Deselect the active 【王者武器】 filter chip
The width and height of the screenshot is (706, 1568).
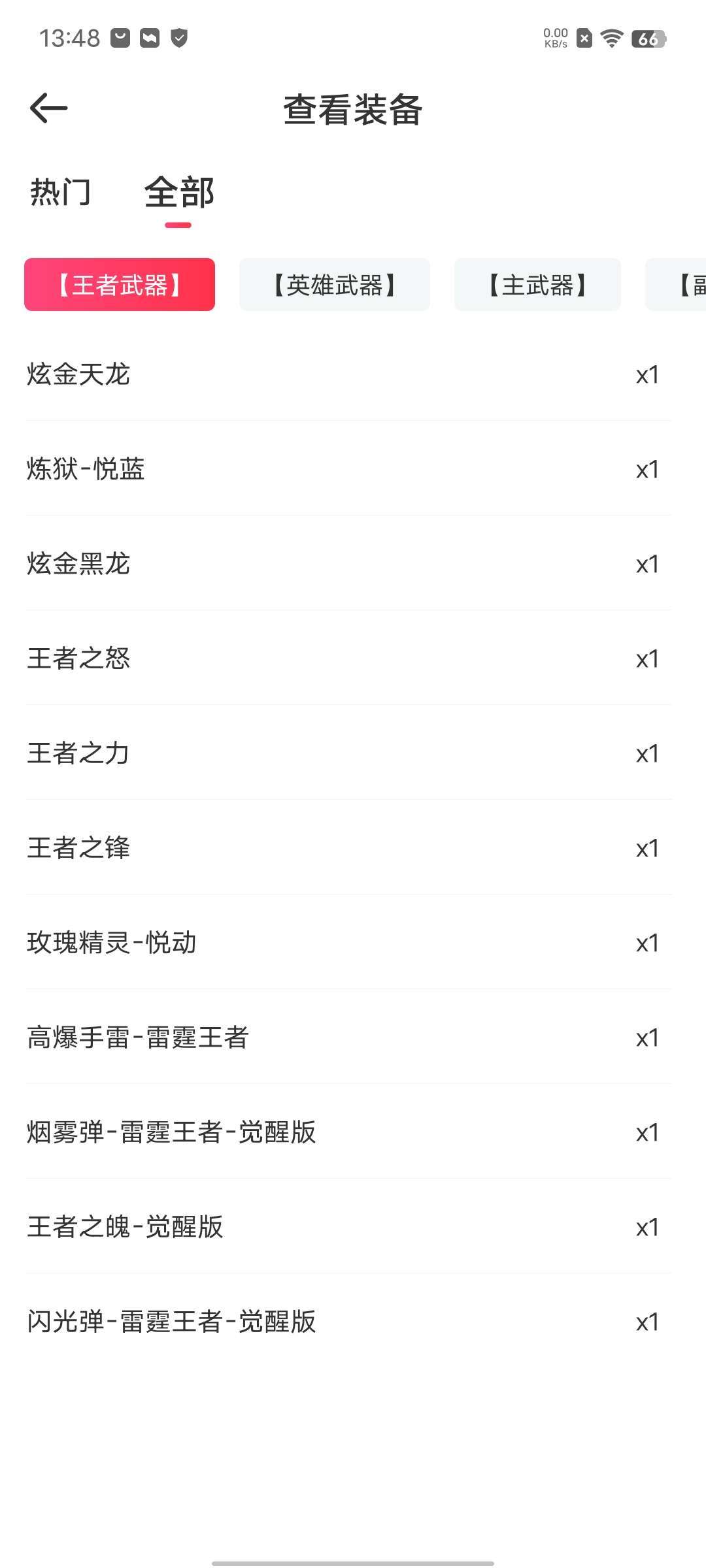pos(120,285)
